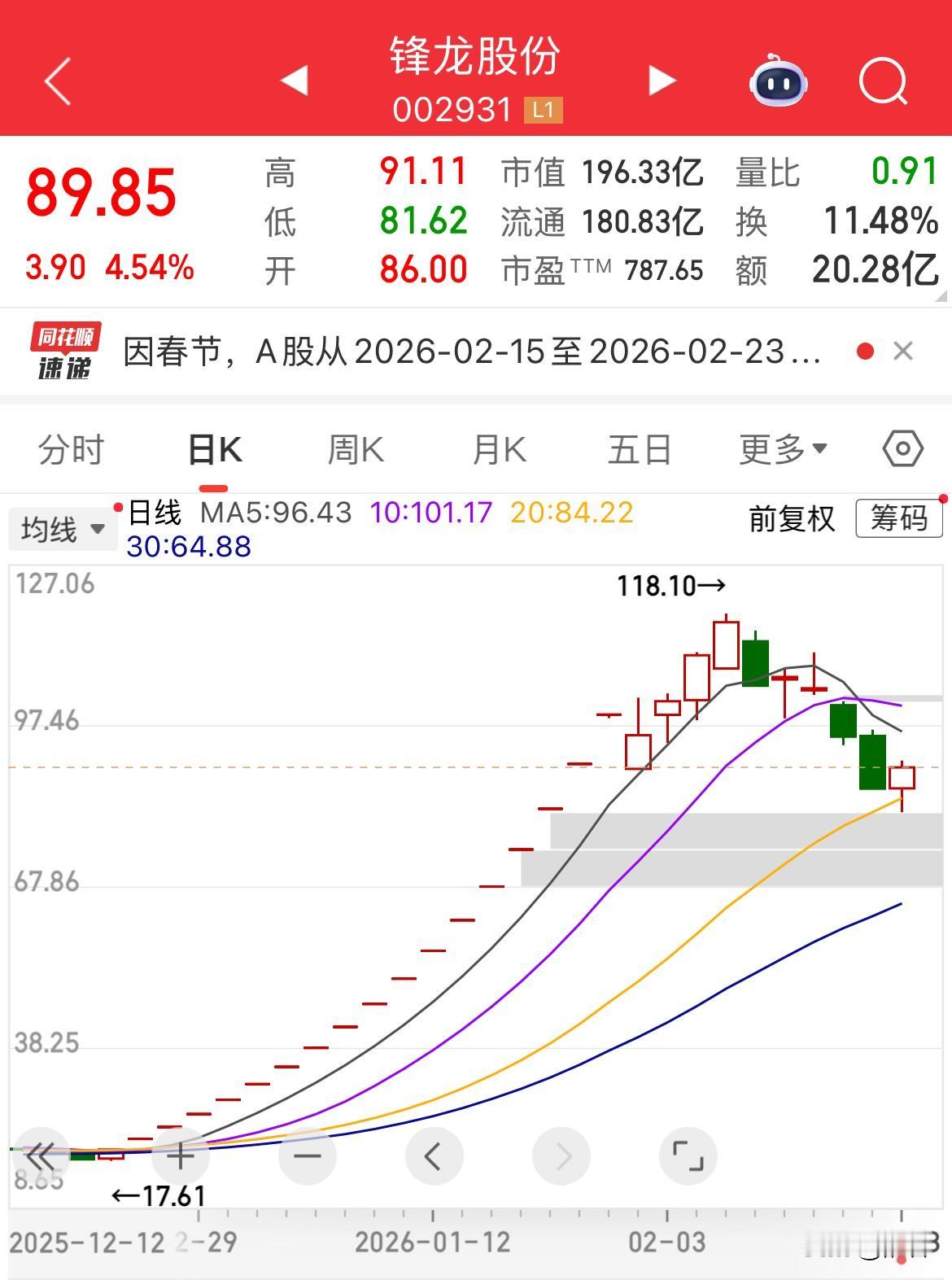Open the 分时 intraday chart tab
Screen dimensions: 952x1280
tap(72, 448)
